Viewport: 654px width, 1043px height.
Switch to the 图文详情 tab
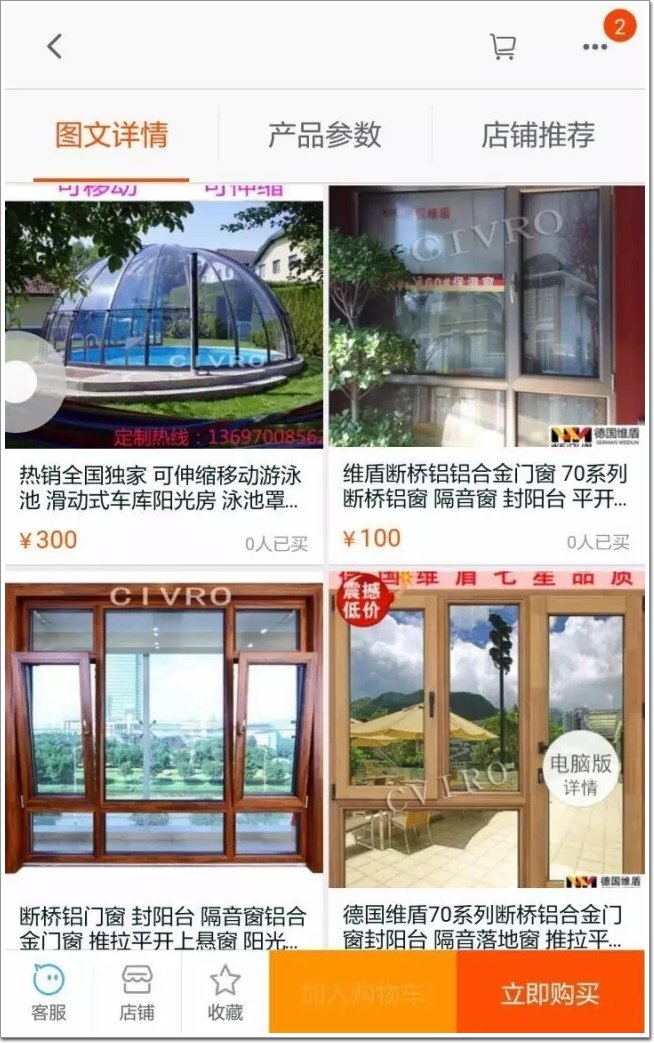(111, 135)
